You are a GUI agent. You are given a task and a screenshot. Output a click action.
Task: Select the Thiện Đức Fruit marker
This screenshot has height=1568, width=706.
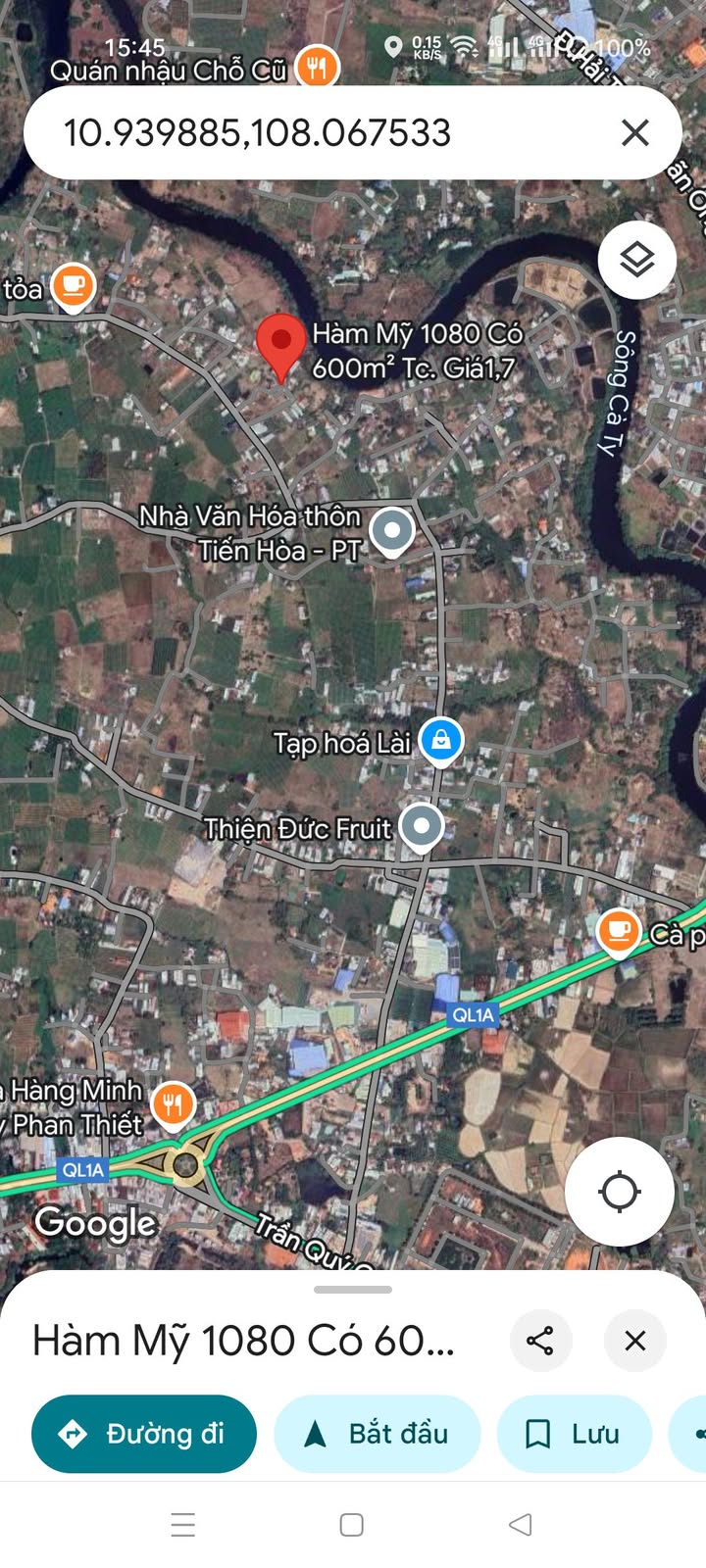click(x=423, y=827)
